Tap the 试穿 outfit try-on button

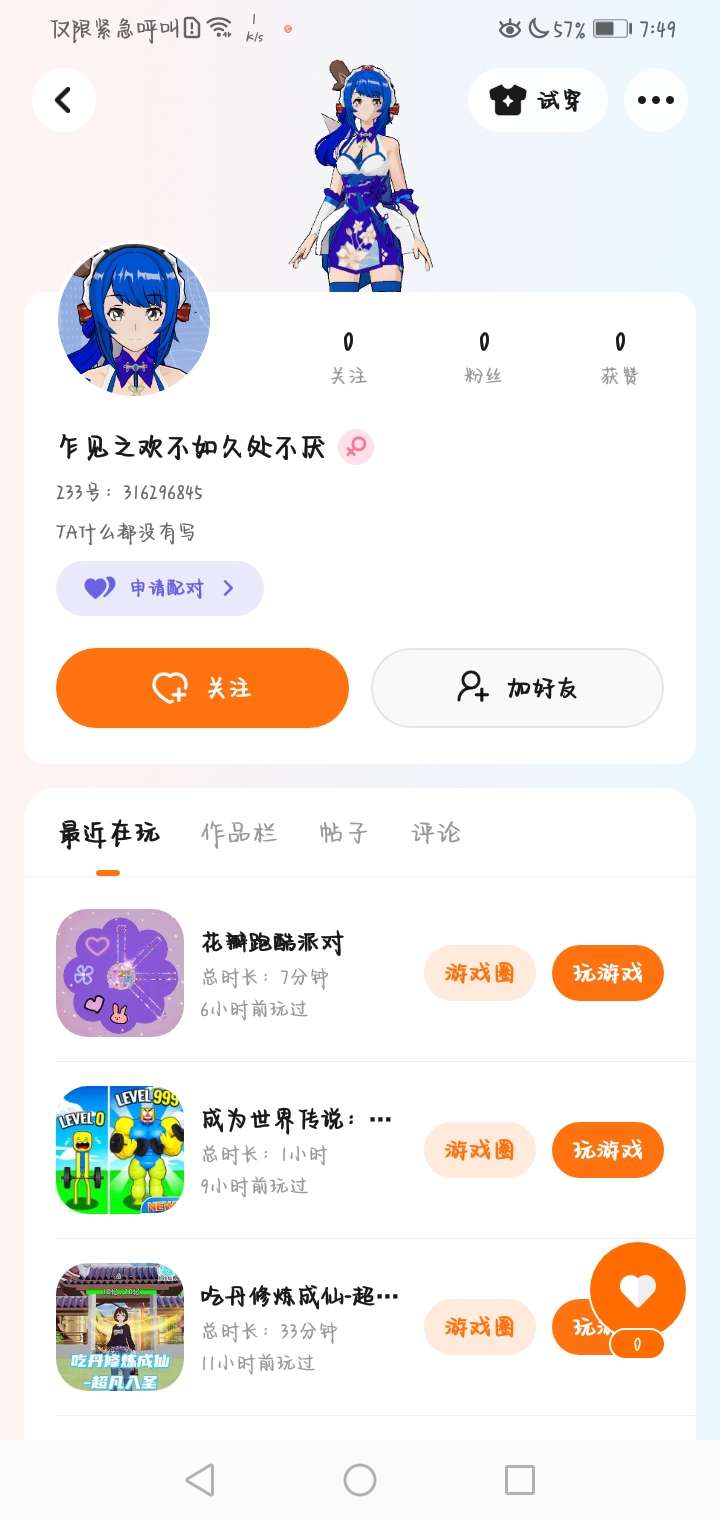click(x=538, y=100)
